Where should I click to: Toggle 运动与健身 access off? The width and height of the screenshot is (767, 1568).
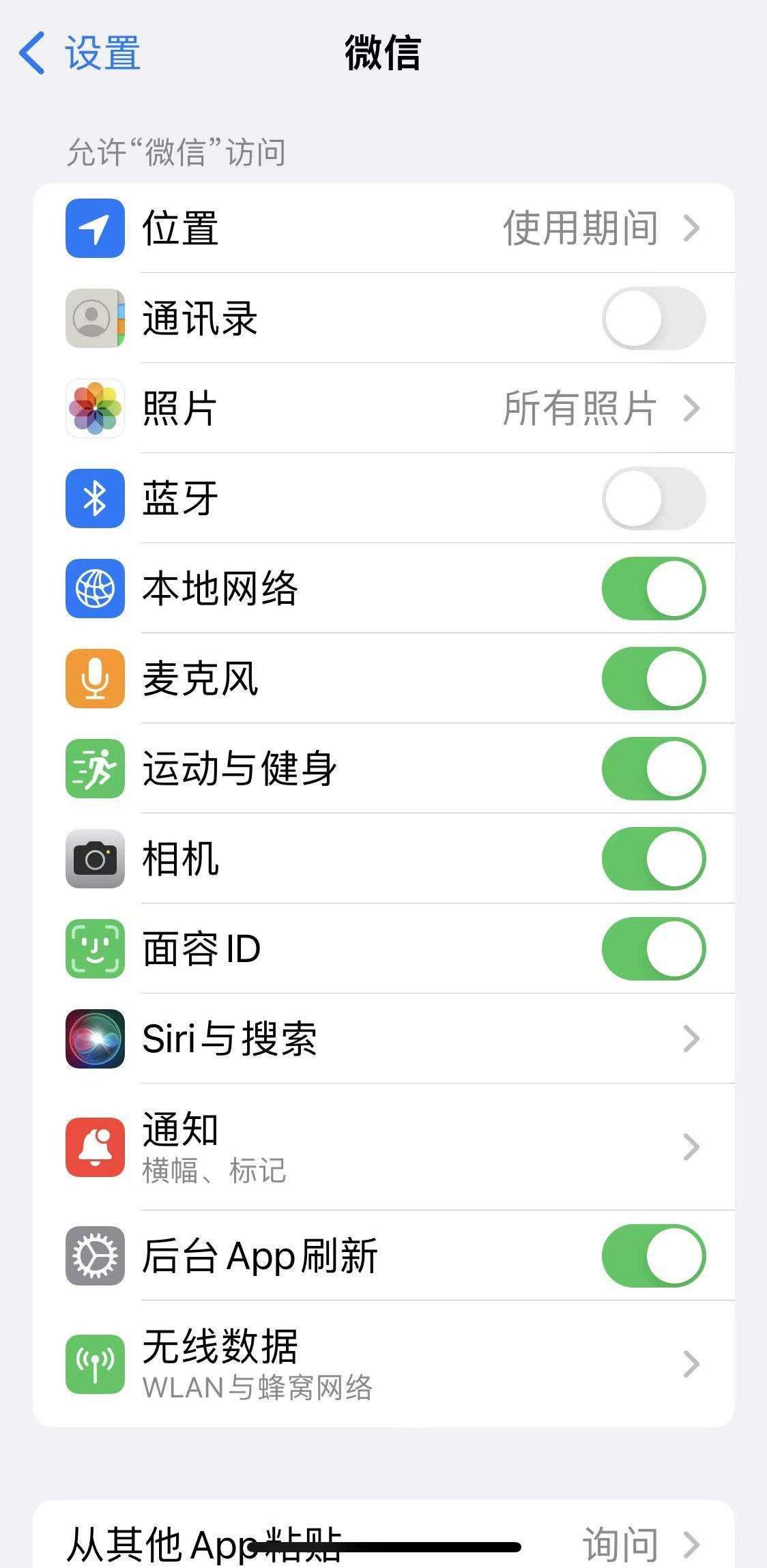(x=653, y=769)
